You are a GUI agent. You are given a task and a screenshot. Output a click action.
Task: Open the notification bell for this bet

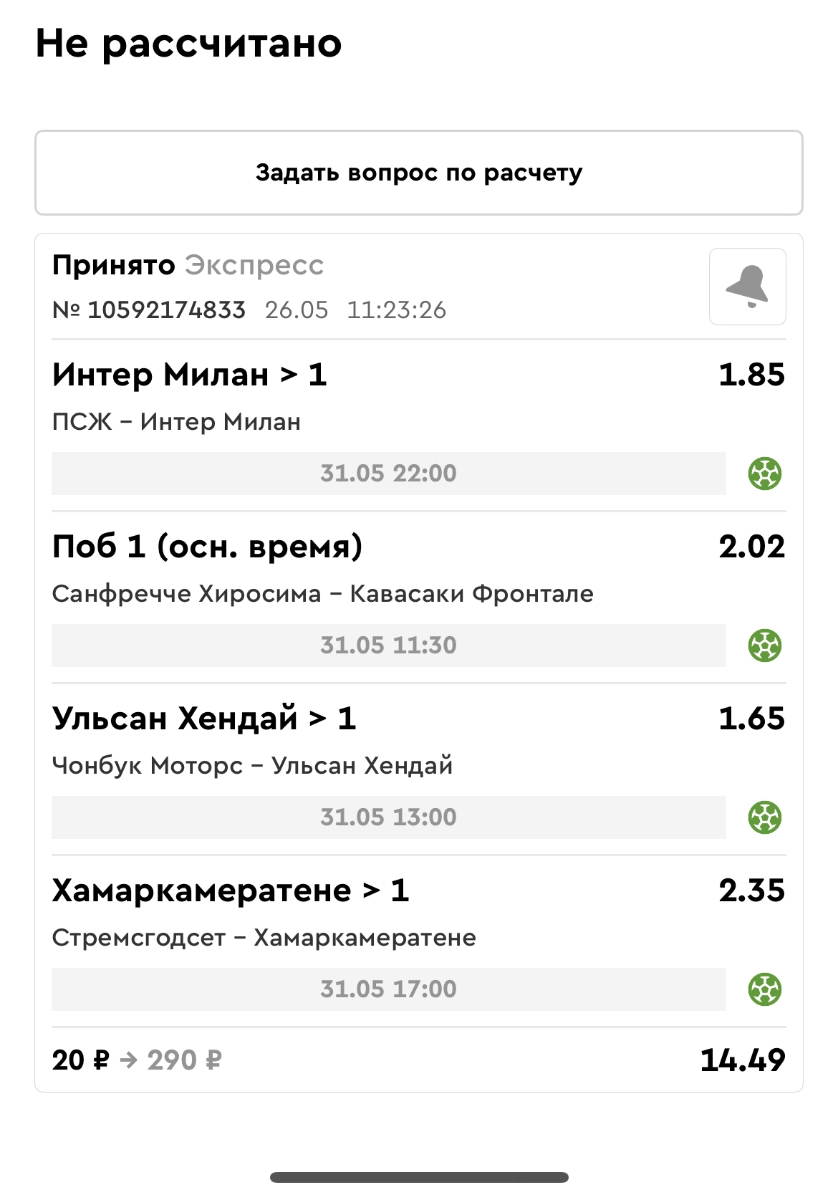747,287
